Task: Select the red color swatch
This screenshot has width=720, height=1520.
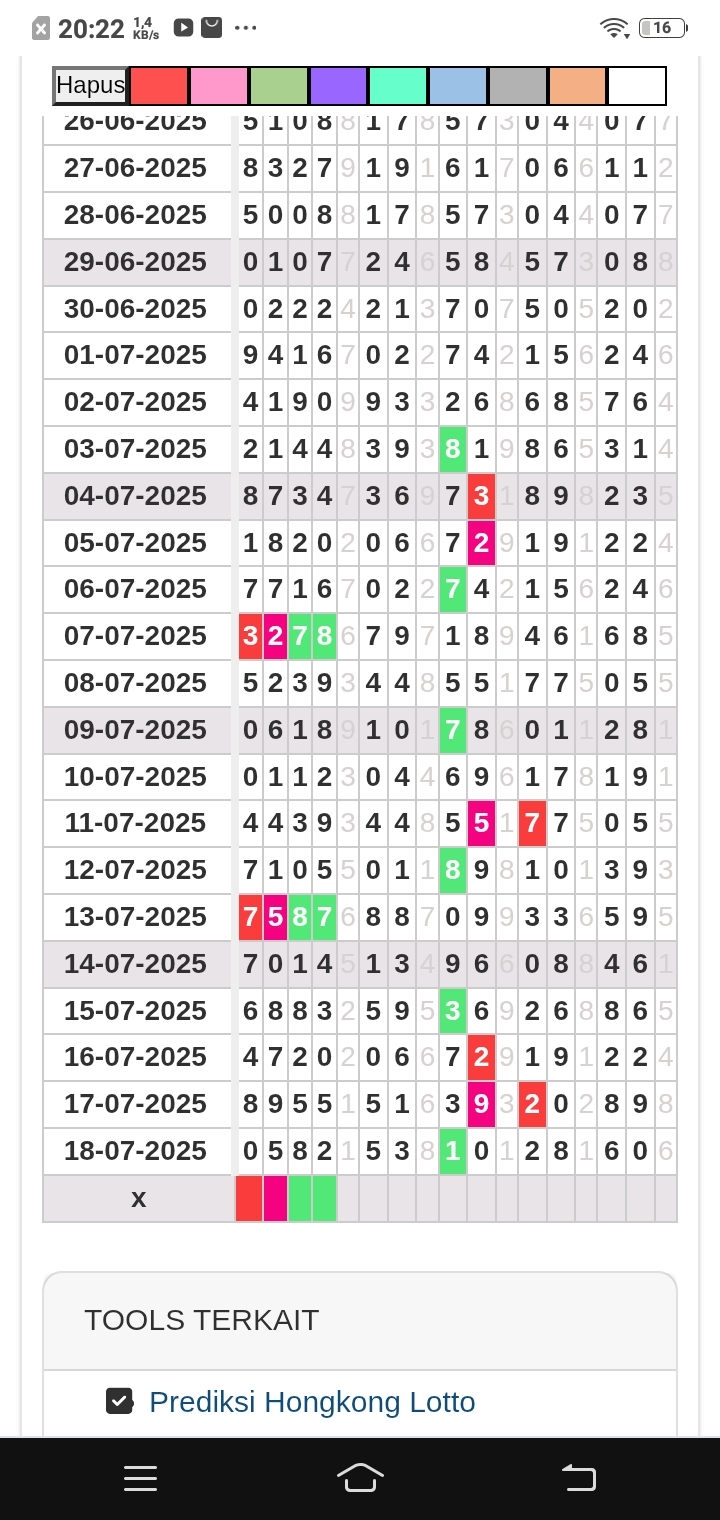Action: coord(159,86)
